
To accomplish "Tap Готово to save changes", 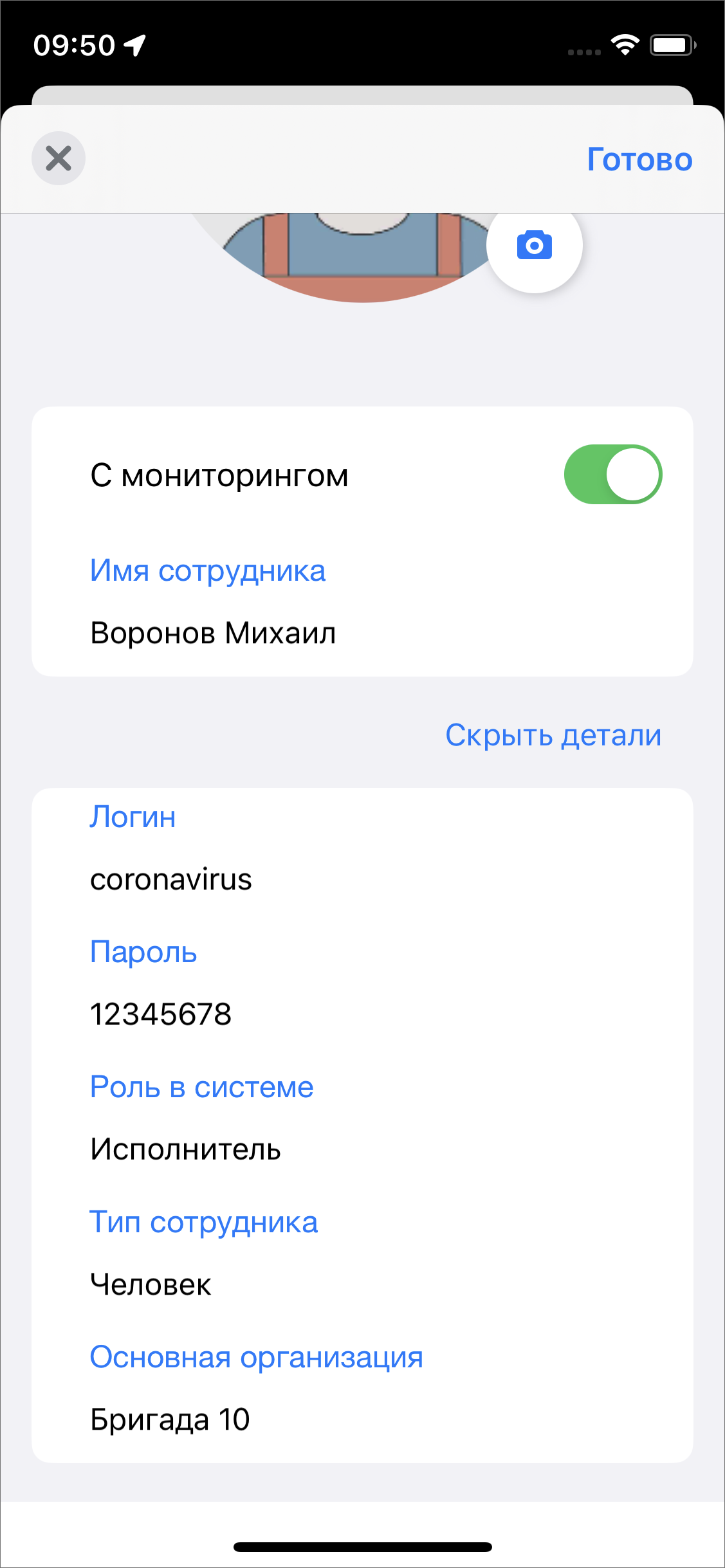I will tap(639, 160).
